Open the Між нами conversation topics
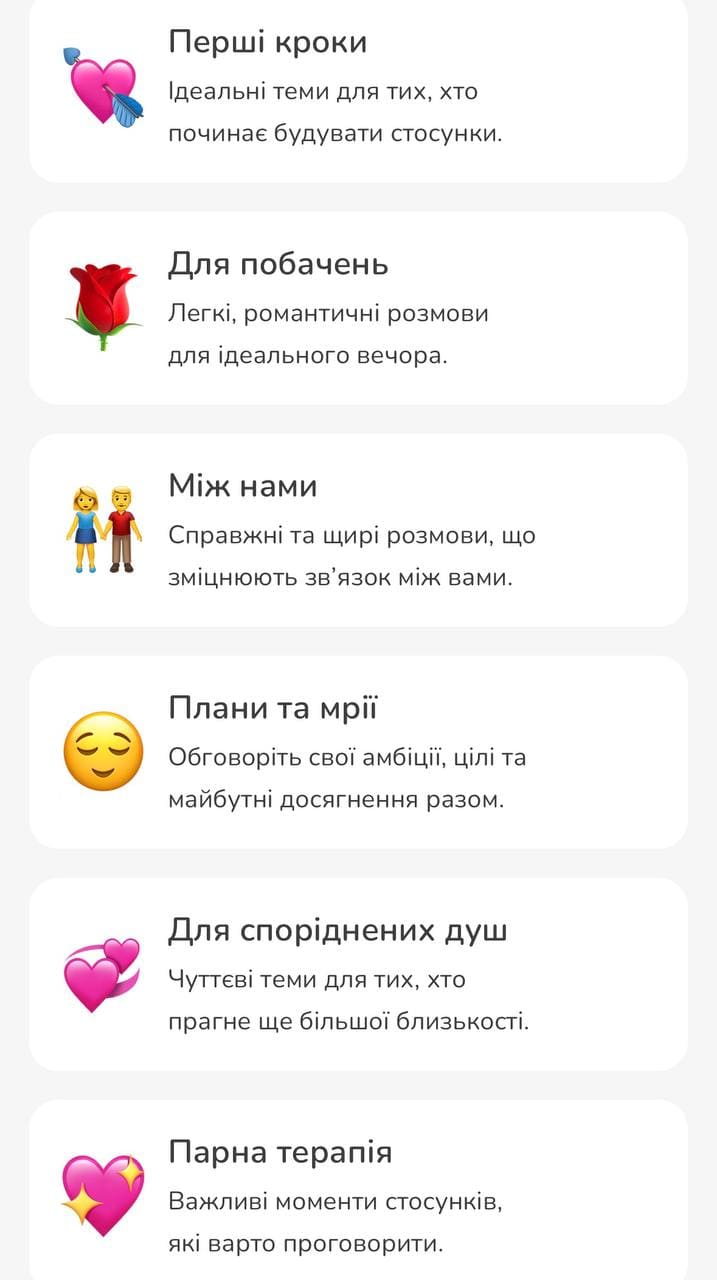717x1280 pixels. [x=358, y=530]
